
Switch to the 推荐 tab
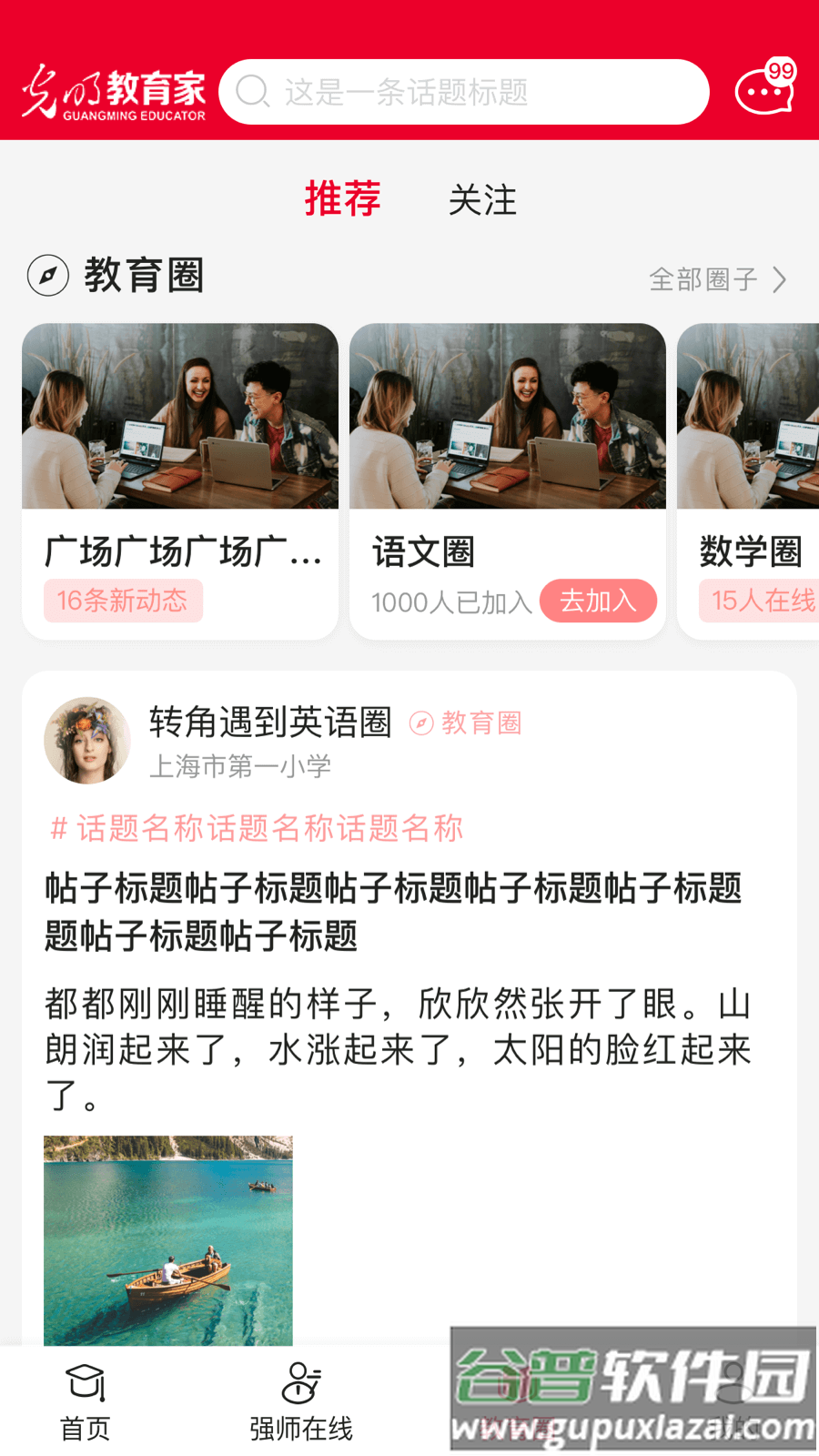[342, 199]
